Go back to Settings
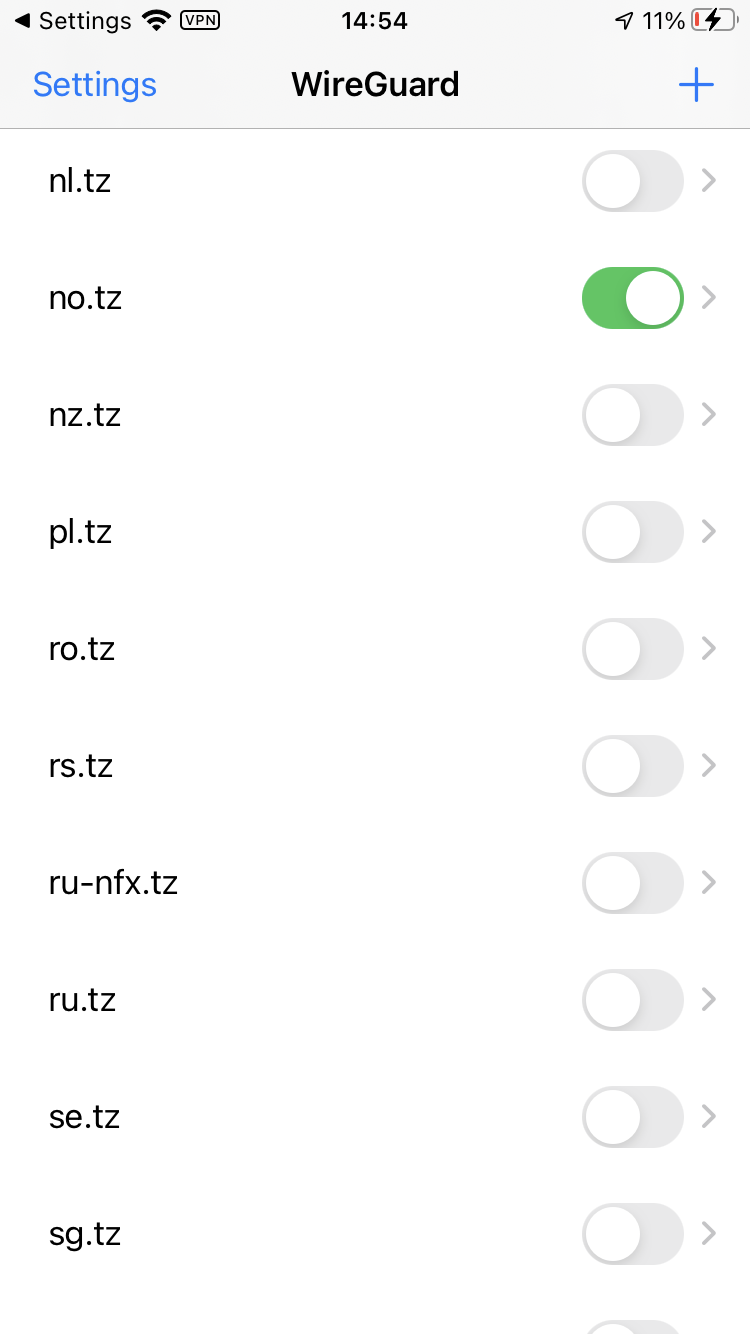 click(x=95, y=85)
